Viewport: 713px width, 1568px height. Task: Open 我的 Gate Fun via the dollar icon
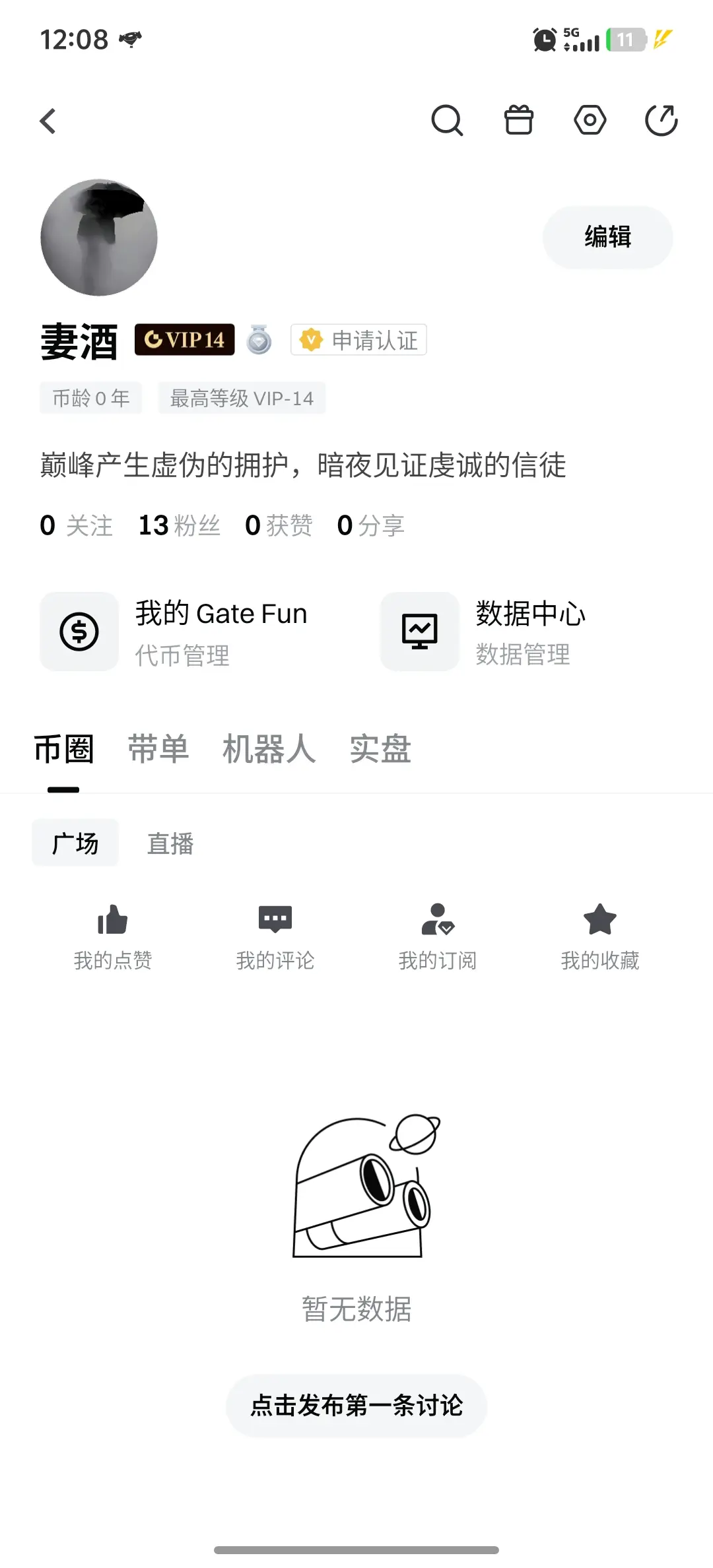click(79, 632)
